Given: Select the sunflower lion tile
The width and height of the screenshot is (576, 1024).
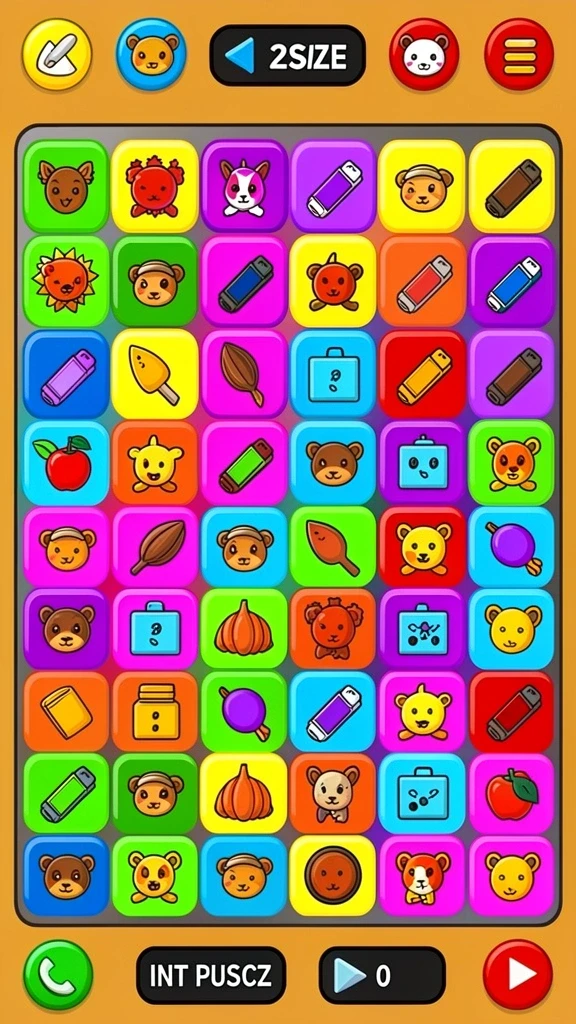Looking at the screenshot, I should 67,279.
